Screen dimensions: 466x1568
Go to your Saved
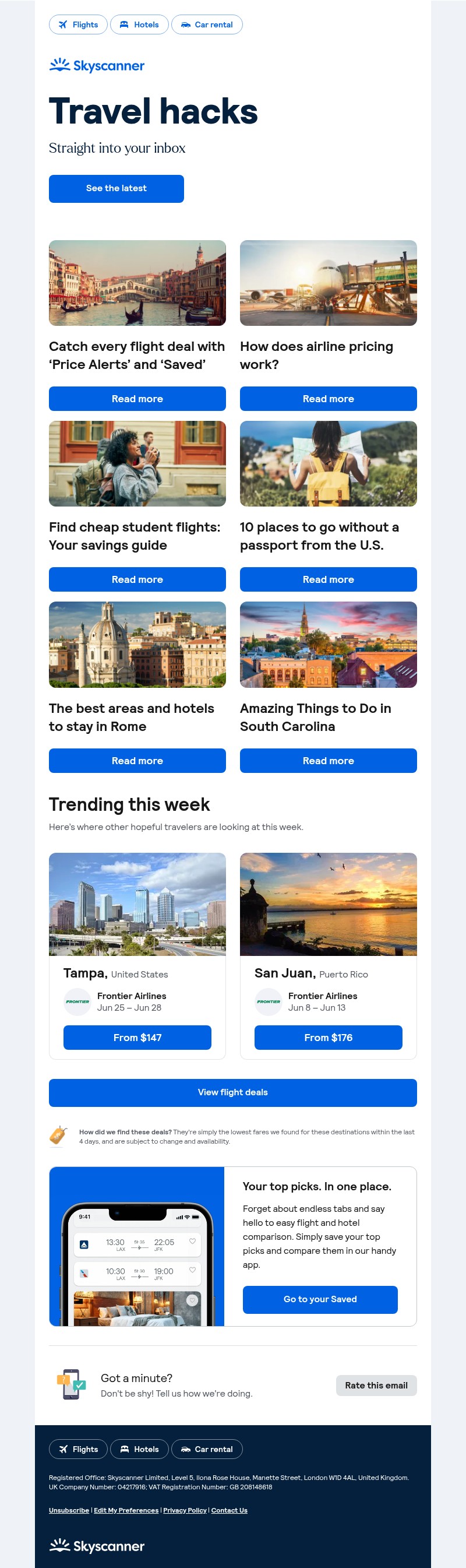click(x=320, y=1299)
